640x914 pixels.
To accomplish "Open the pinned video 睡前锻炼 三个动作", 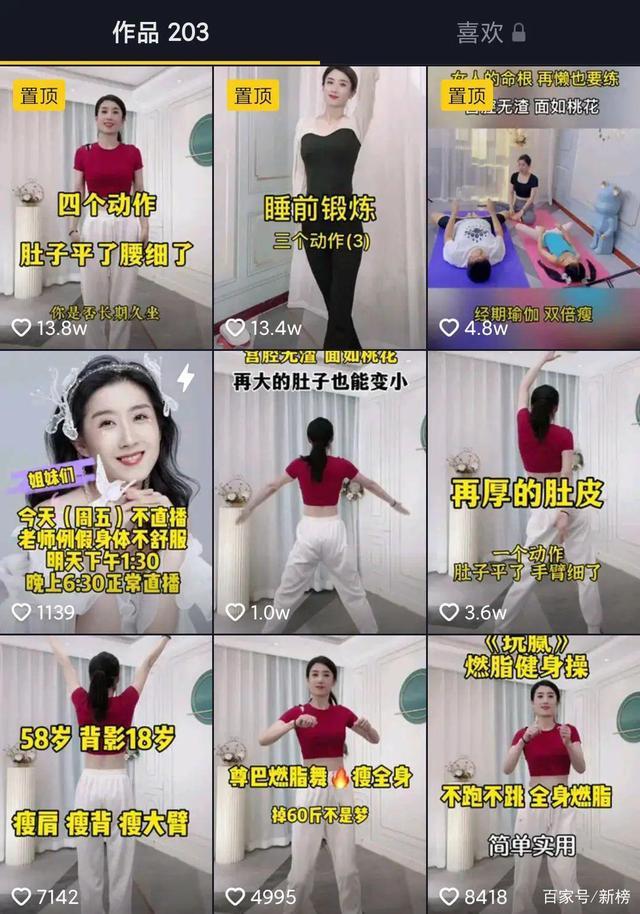I will 319,207.
